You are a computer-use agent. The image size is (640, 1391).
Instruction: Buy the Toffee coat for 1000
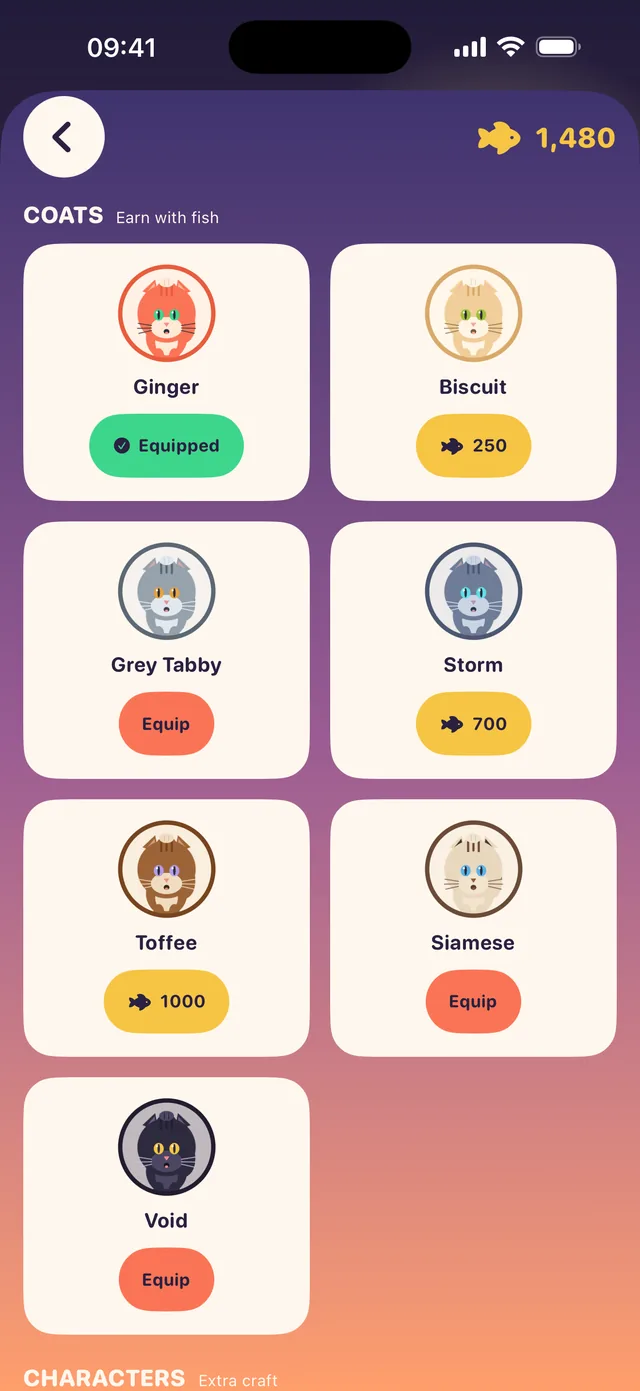166,1002
